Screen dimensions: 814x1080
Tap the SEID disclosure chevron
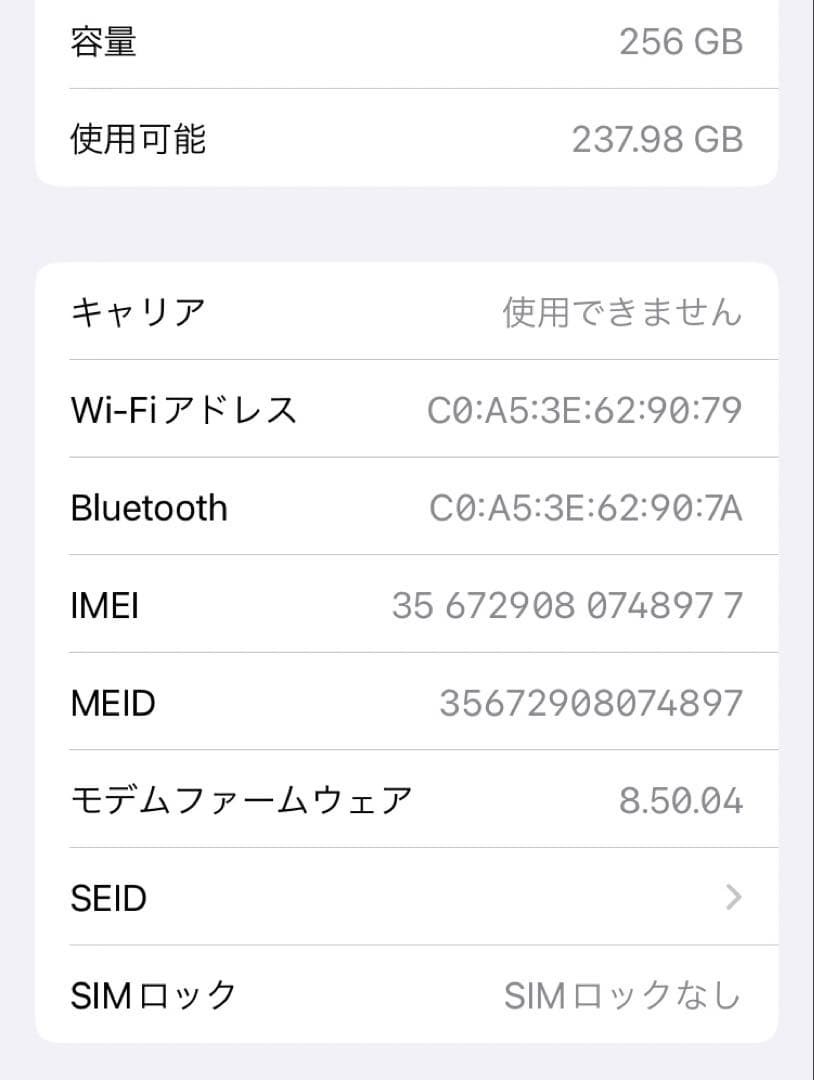[x=733, y=898]
